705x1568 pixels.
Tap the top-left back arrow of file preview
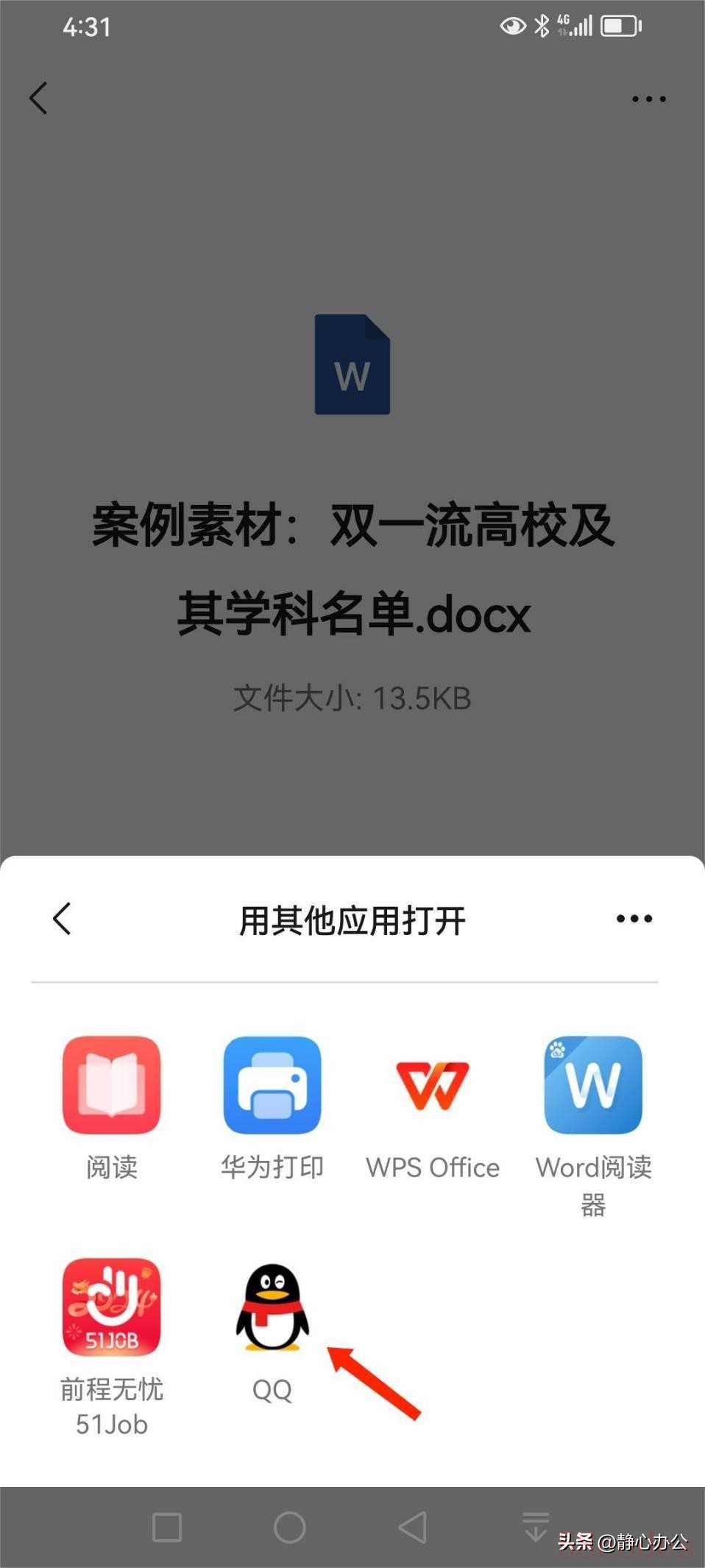(x=38, y=97)
